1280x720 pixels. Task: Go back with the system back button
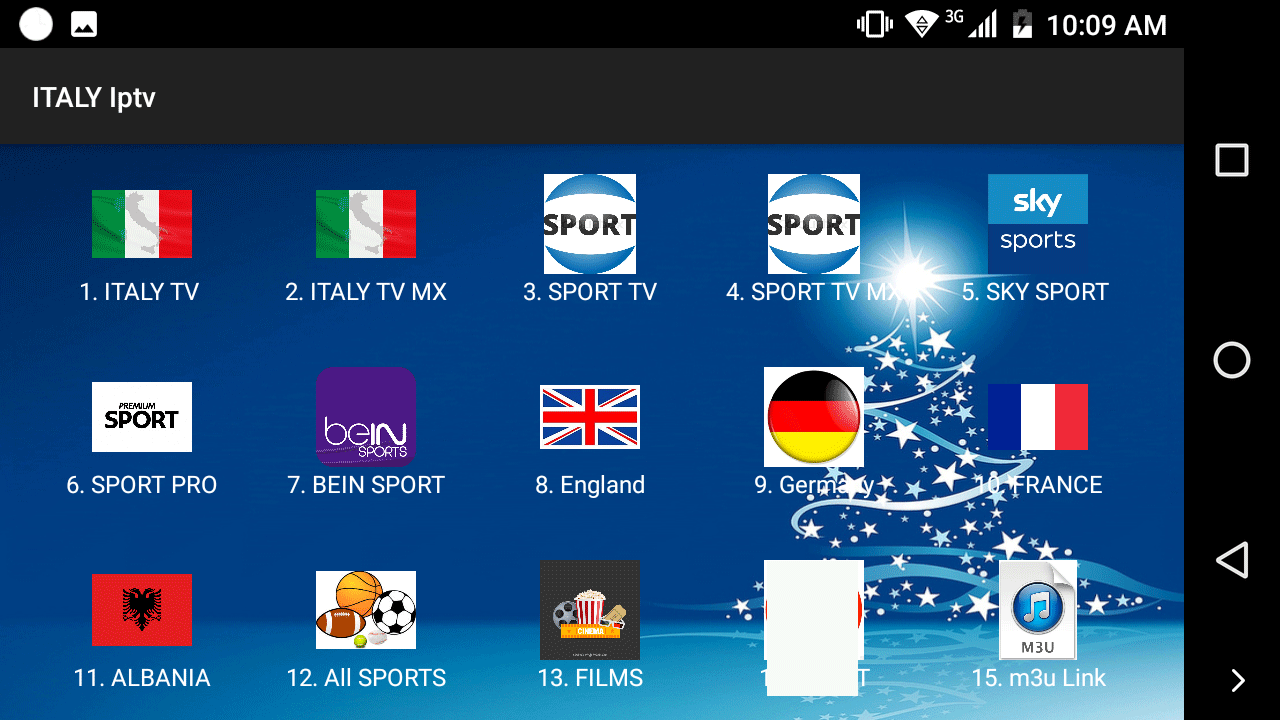coord(1232,560)
